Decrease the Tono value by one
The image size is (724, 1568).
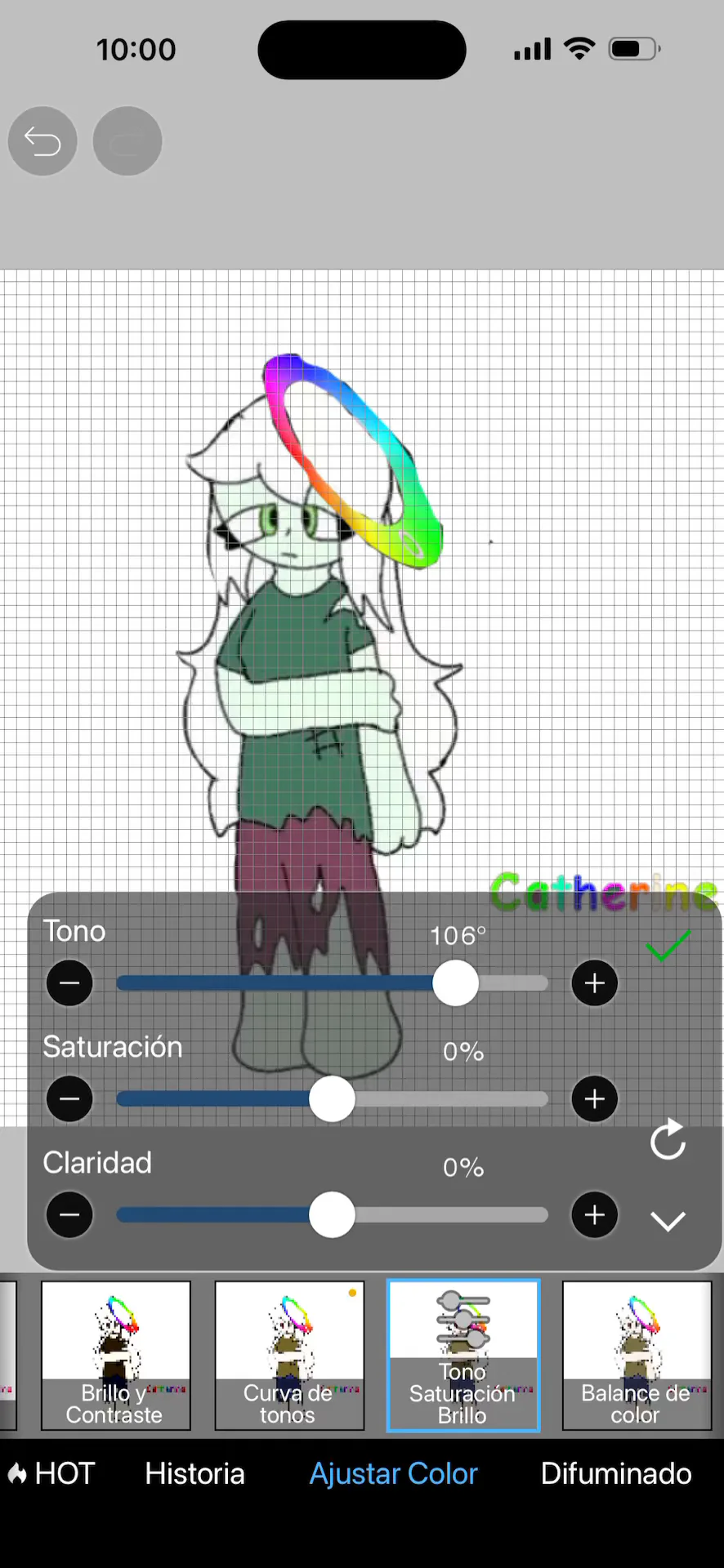point(69,983)
